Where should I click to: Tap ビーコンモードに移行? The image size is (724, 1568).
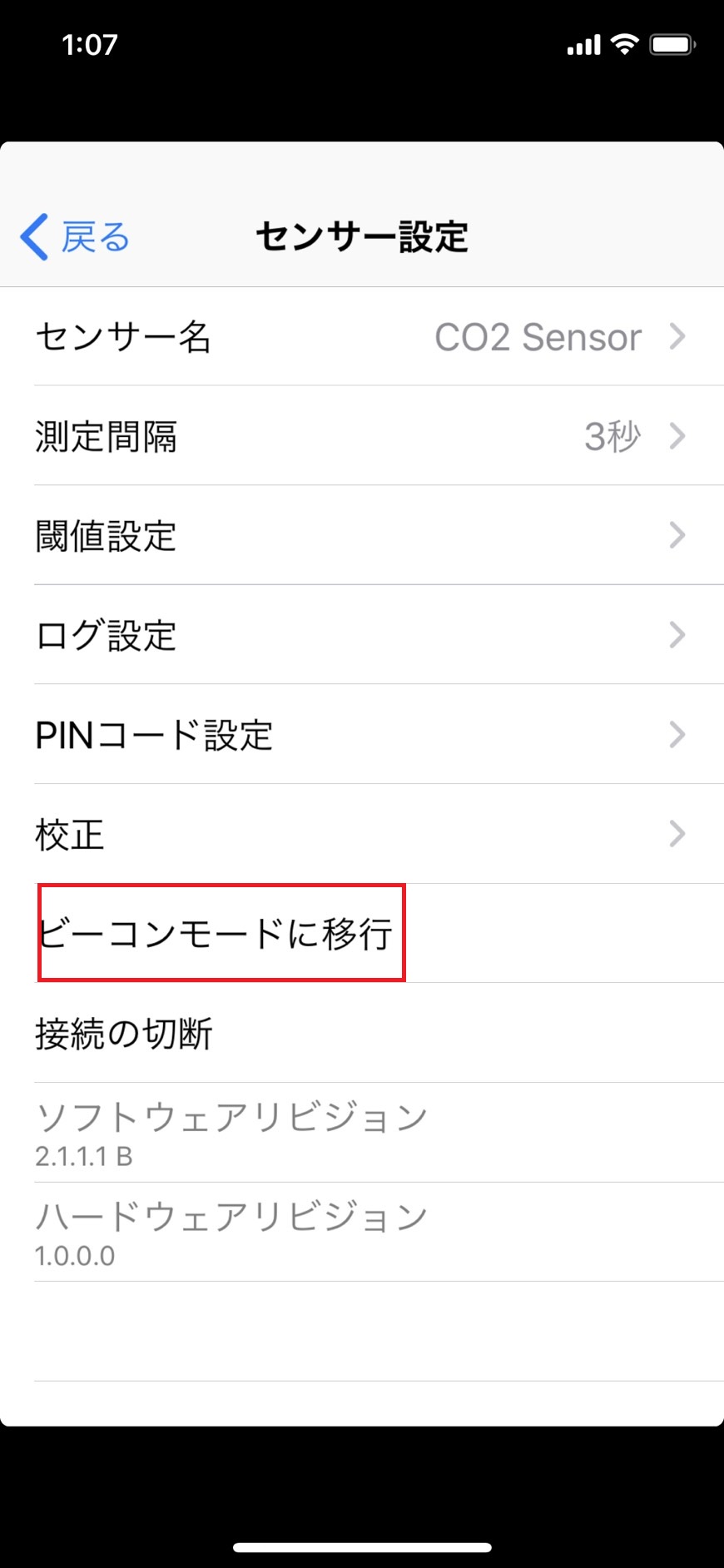(x=221, y=933)
